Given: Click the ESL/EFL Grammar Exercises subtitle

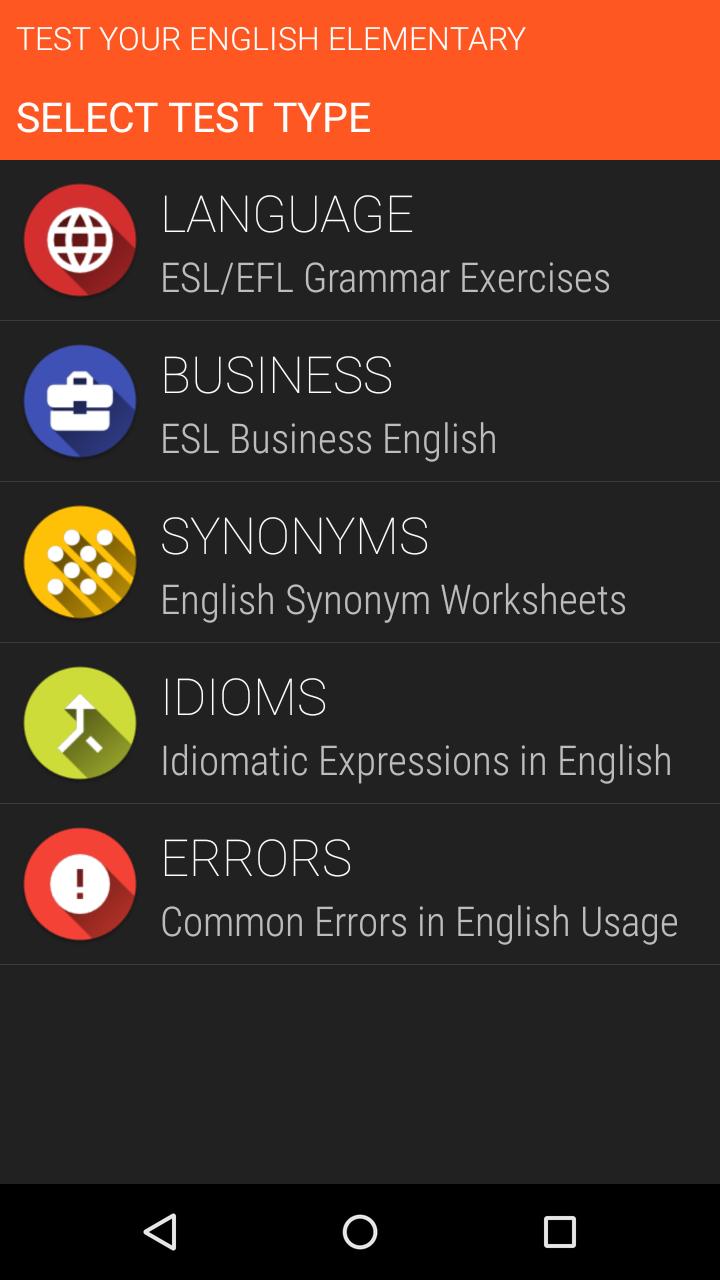Looking at the screenshot, I should [385, 278].
